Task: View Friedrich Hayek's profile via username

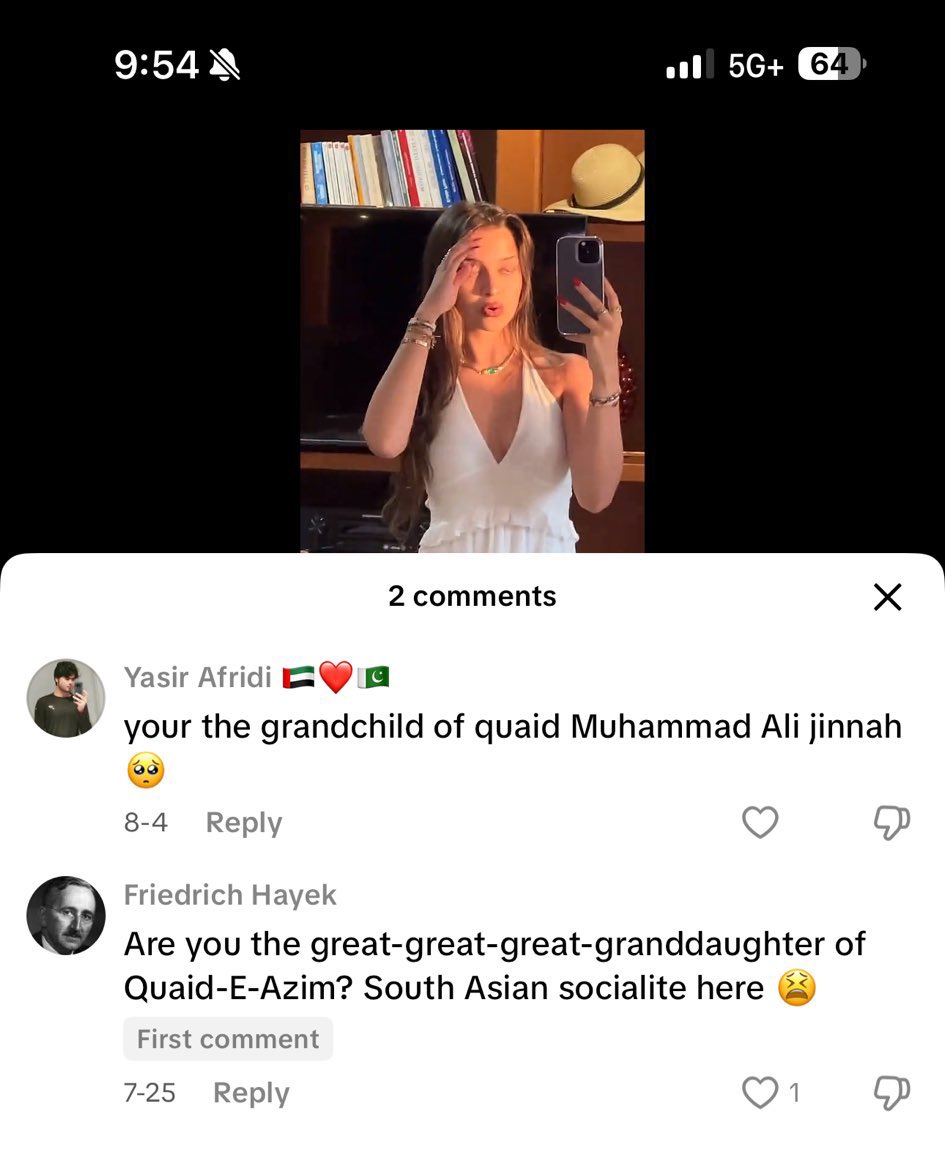Action: pyautogui.click(x=230, y=895)
